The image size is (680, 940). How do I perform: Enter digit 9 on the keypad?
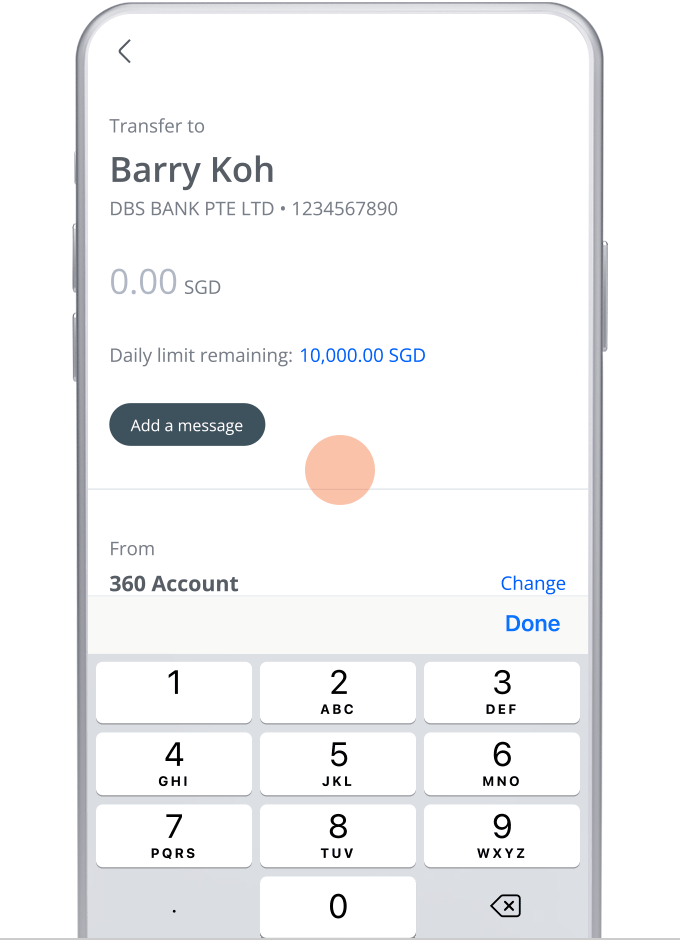point(502,835)
